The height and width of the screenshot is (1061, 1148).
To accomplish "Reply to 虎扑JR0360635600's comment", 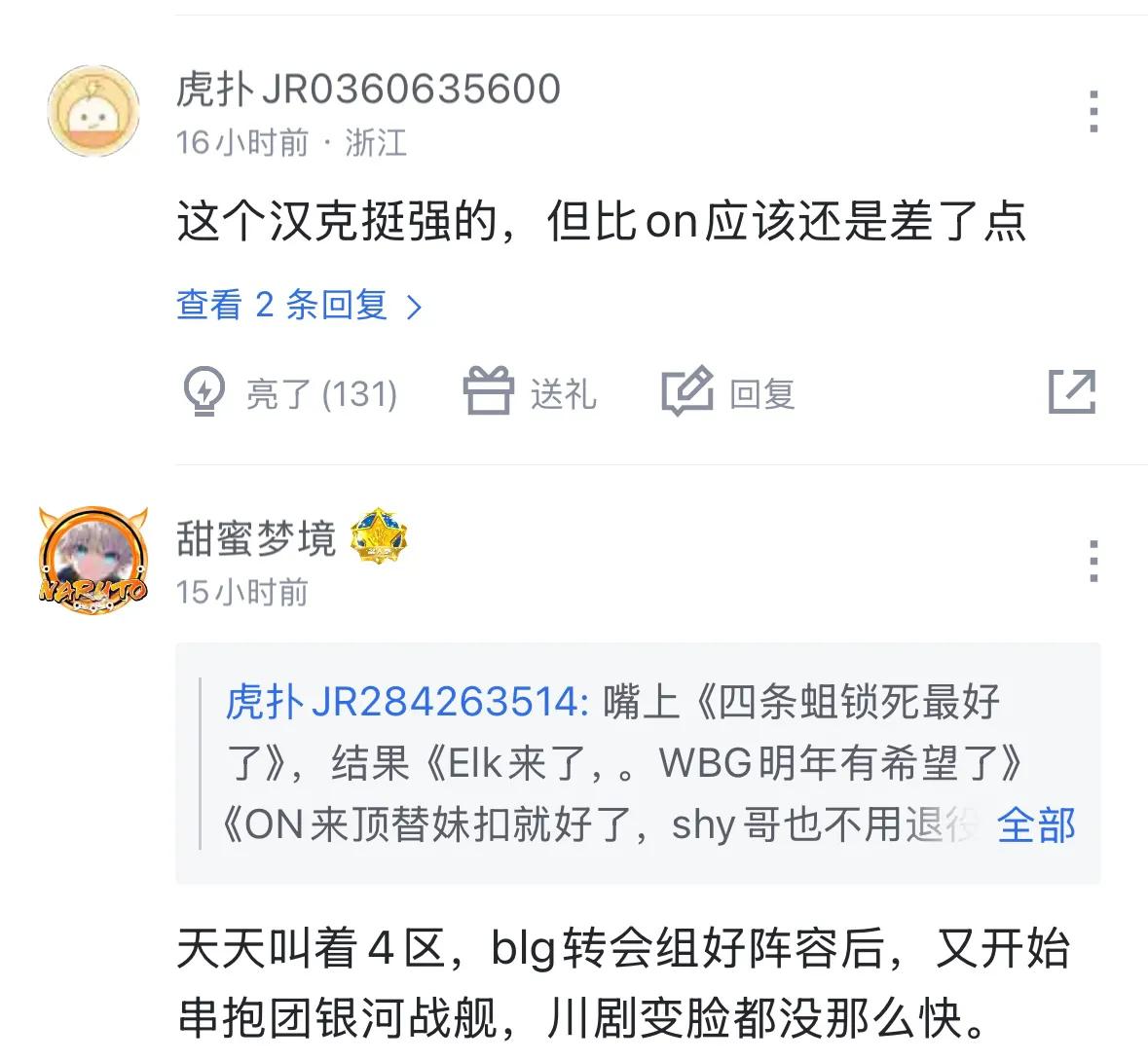I will coord(728,393).
